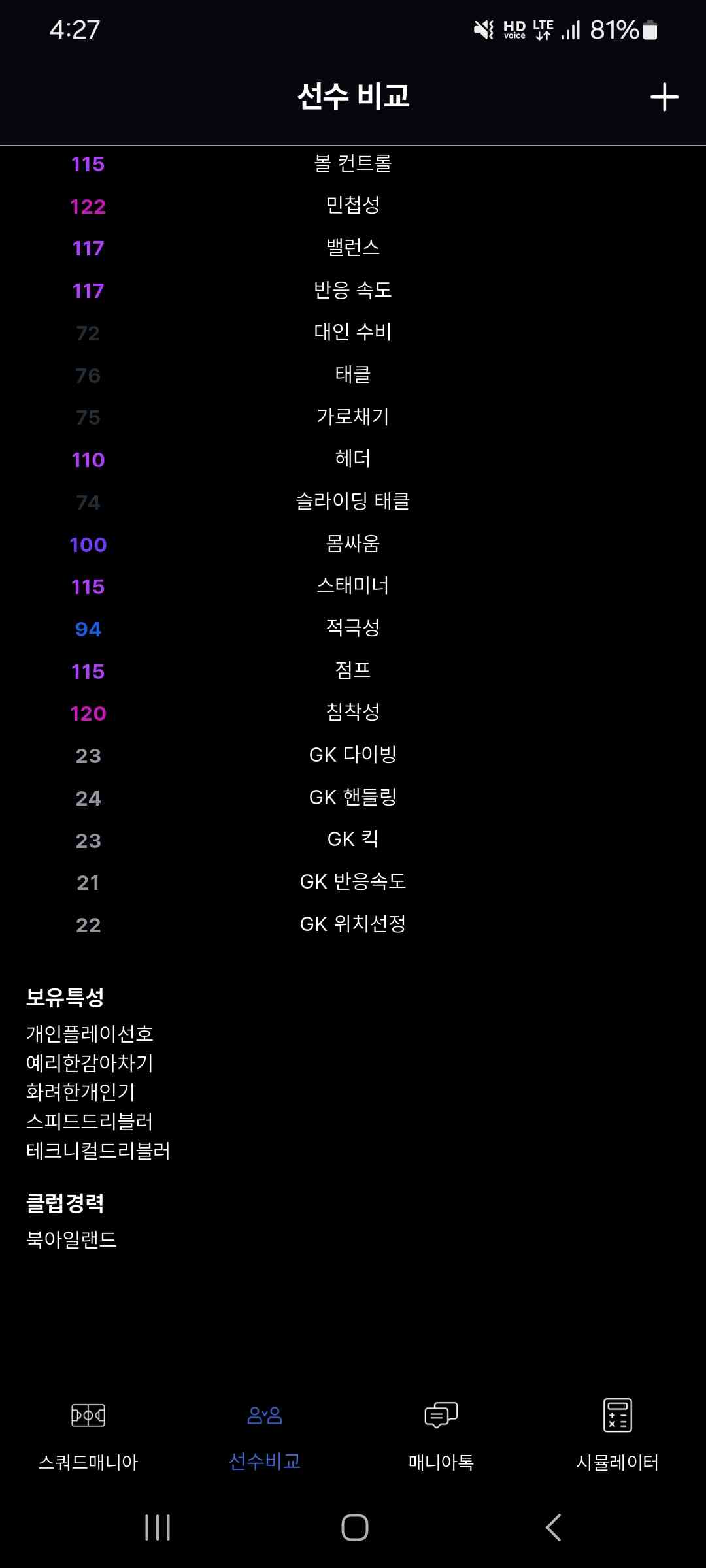Tap the system back button
Screen dimensions: 706x1568
pos(553,1527)
